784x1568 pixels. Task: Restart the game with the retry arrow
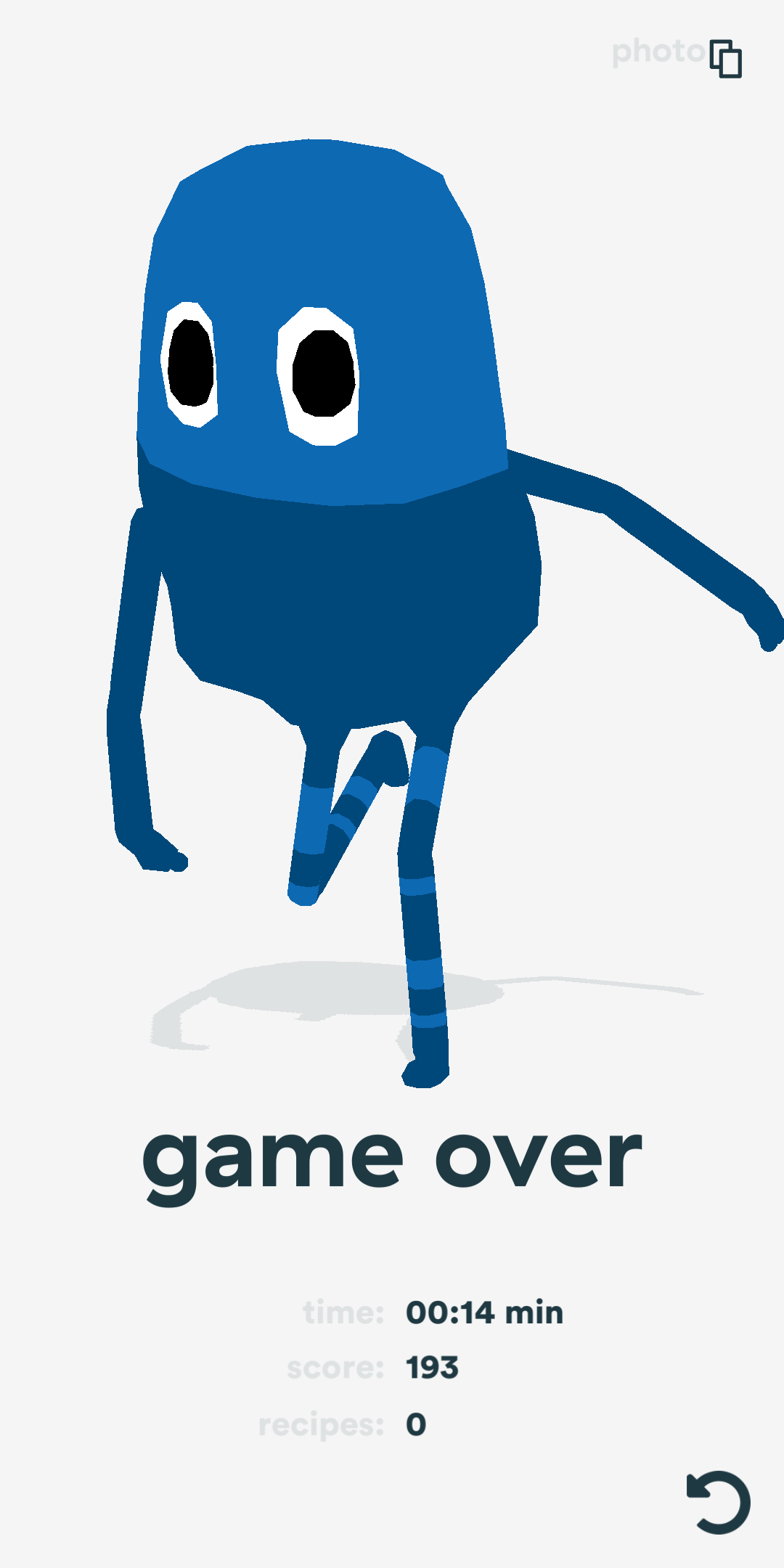coord(718,1502)
